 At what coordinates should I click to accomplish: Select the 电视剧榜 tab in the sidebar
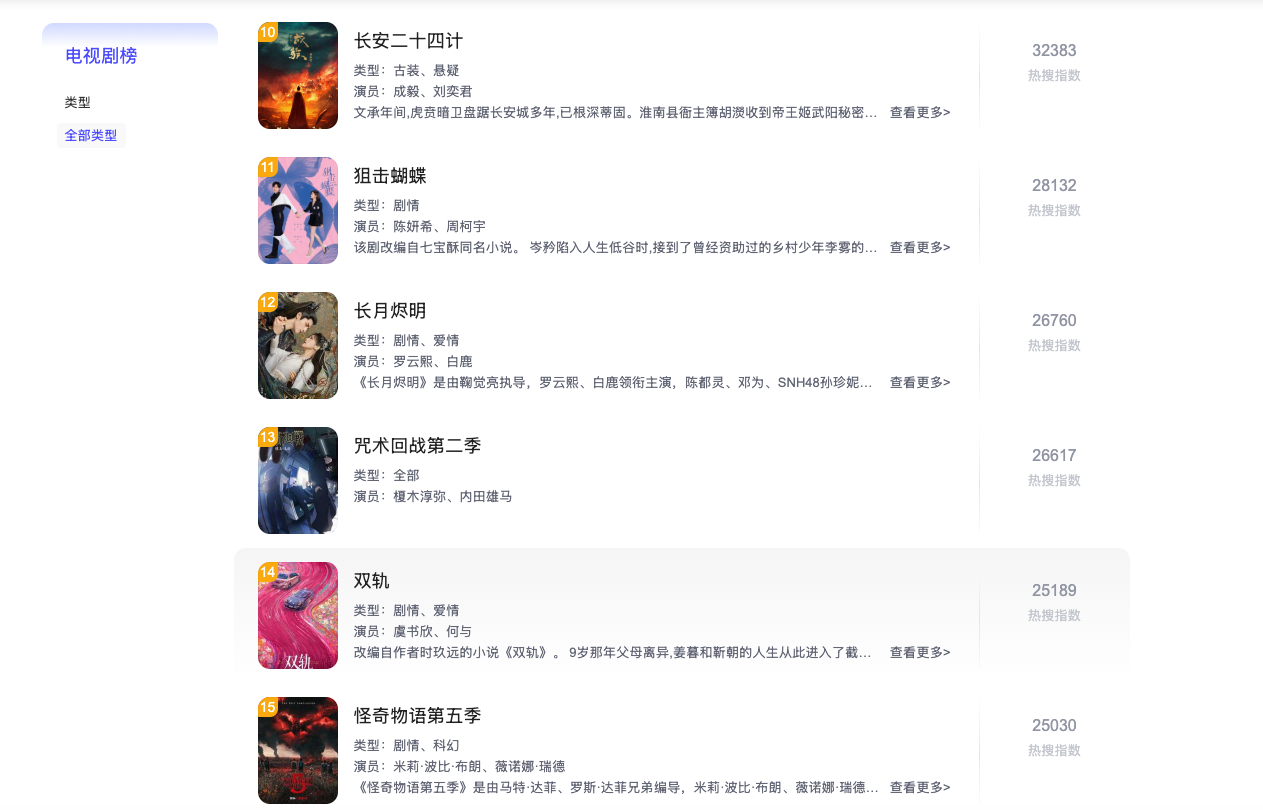coord(101,56)
